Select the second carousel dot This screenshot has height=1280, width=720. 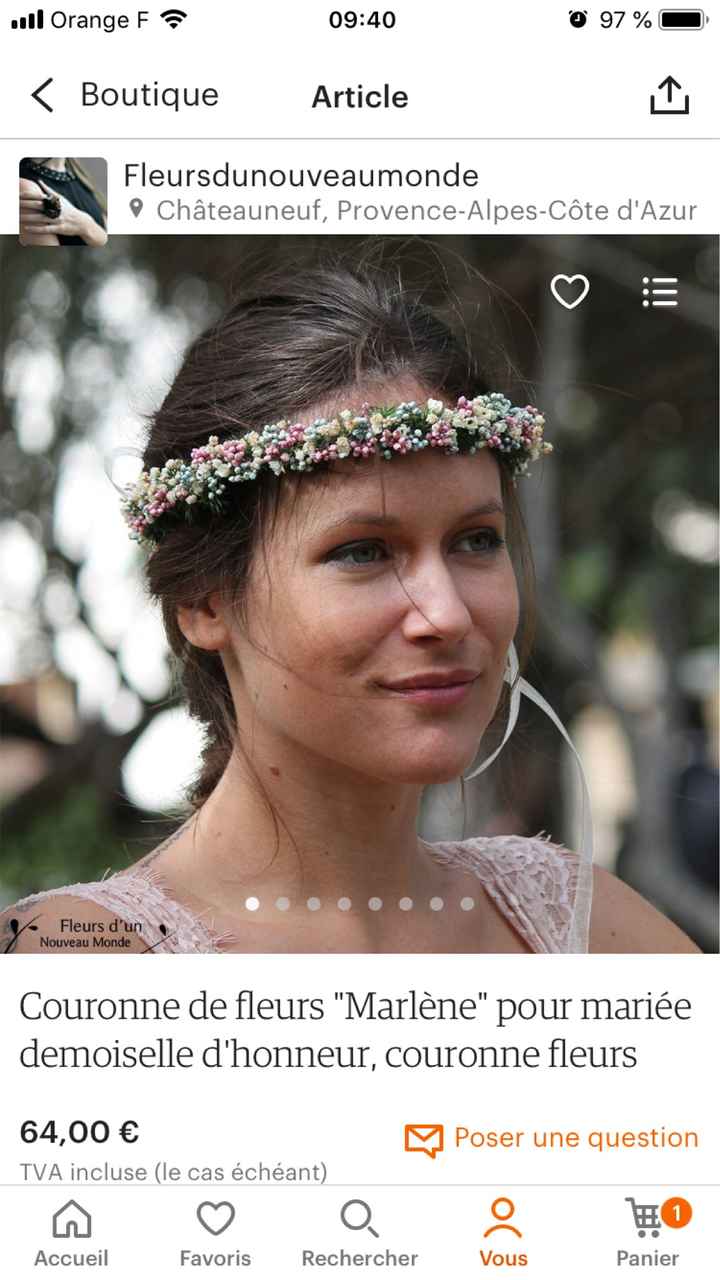click(283, 903)
